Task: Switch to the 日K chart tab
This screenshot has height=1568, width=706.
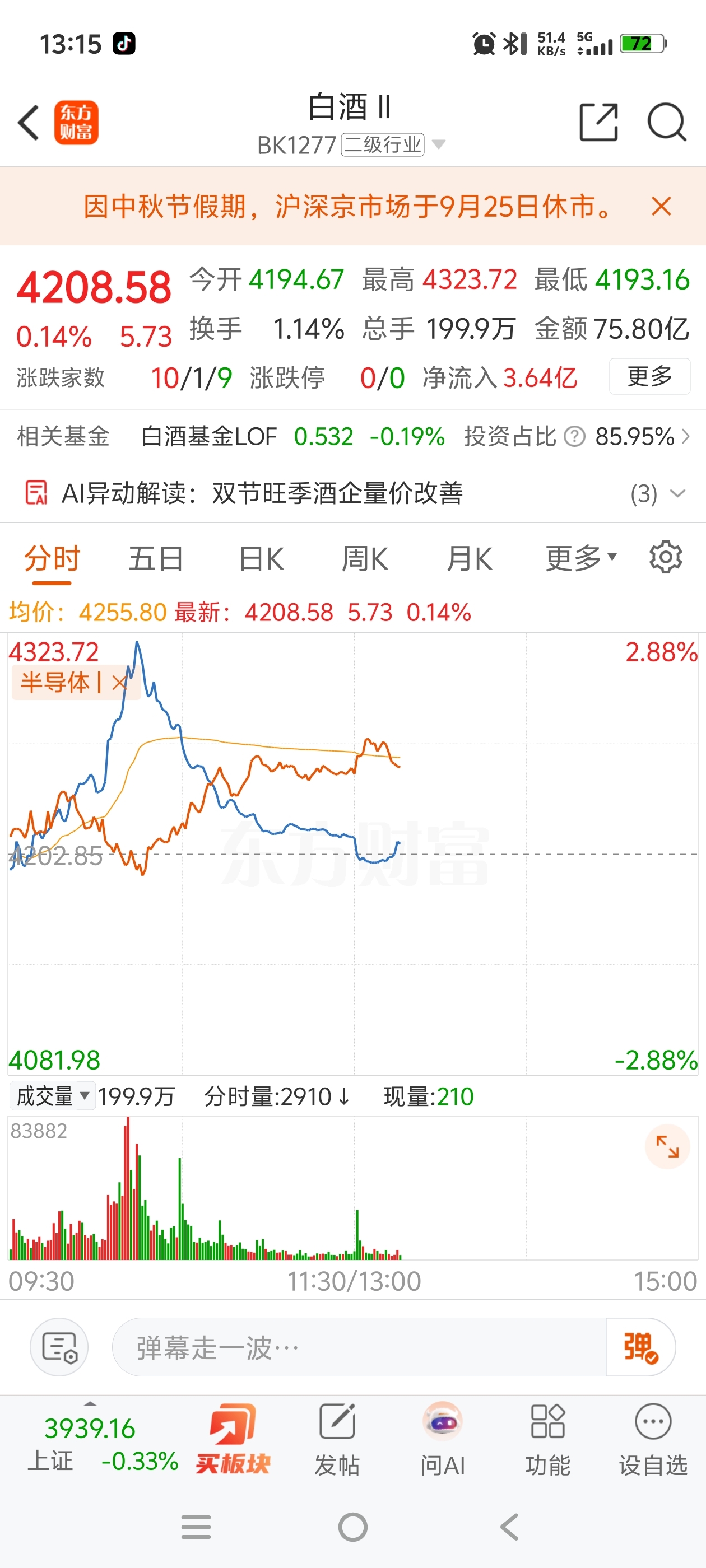Action: coord(261,558)
